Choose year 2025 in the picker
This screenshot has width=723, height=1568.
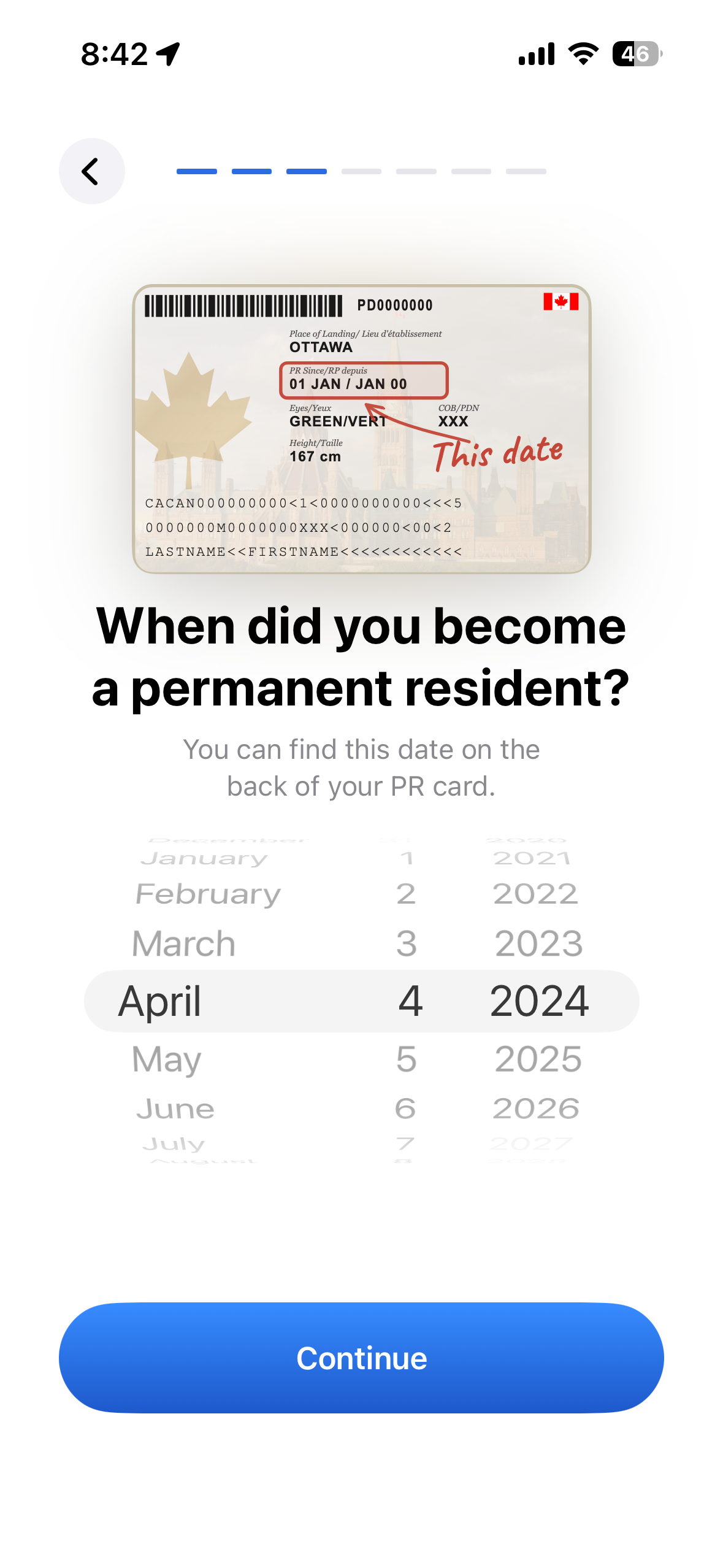(x=538, y=1059)
